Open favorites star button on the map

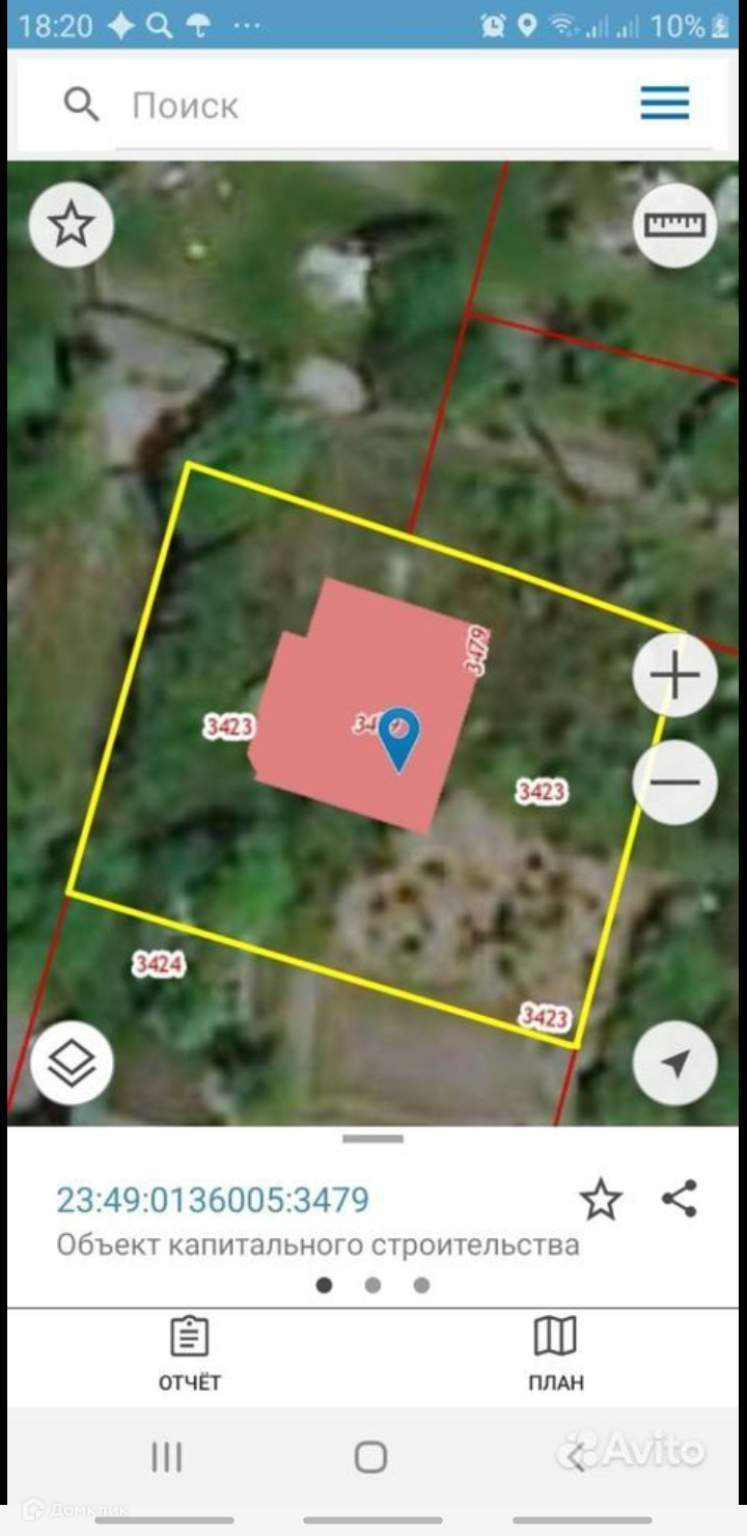[71, 224]
